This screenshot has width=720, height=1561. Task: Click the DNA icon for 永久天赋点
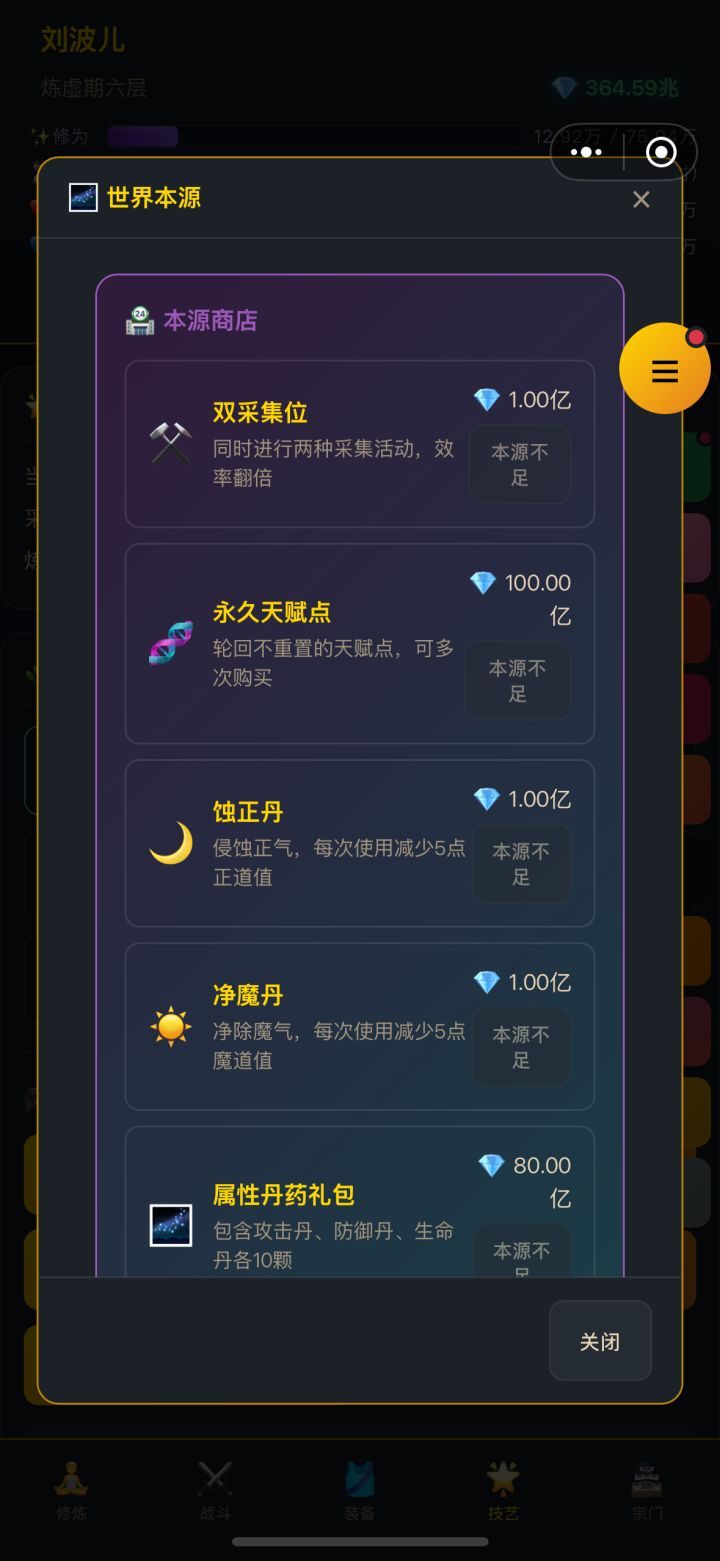(170, 645)
